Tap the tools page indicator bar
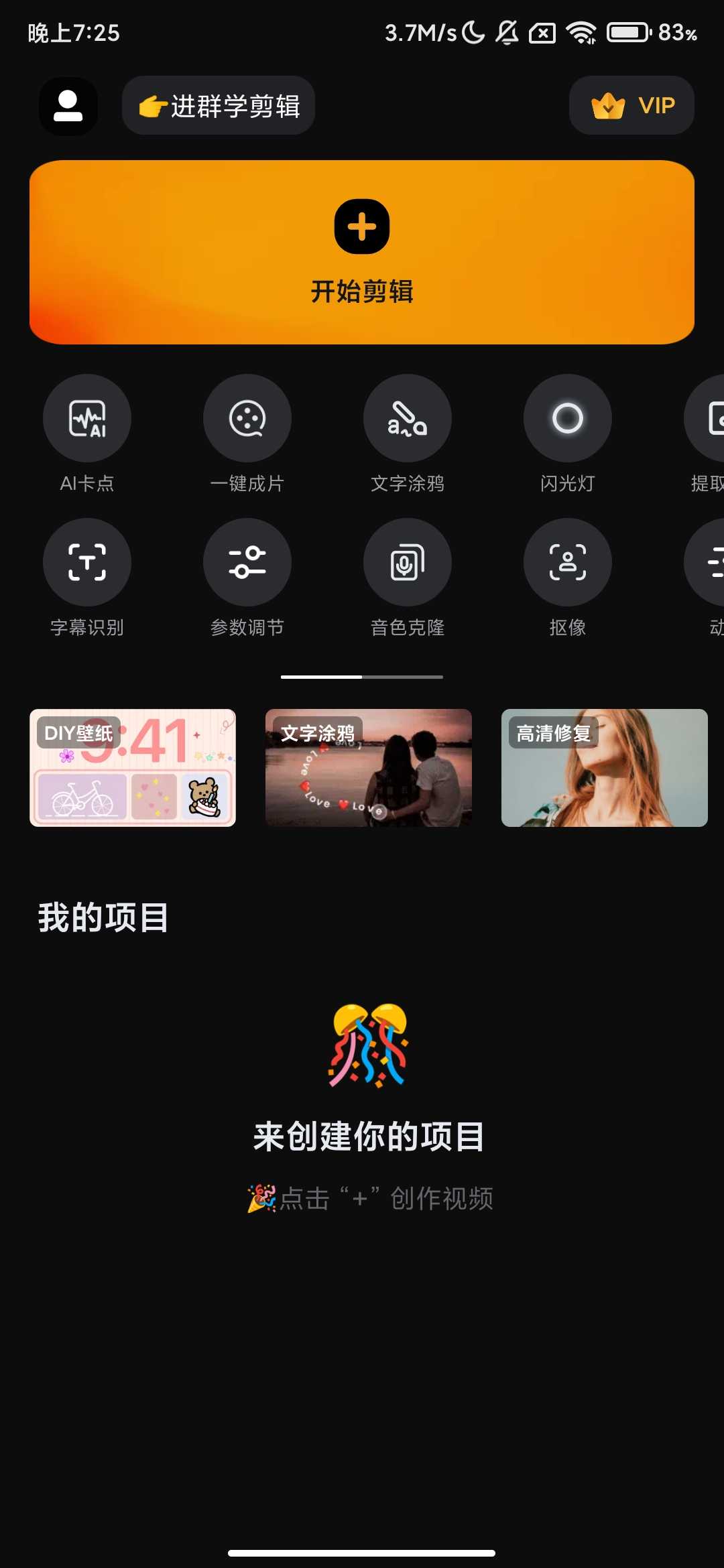 [362, 677]
